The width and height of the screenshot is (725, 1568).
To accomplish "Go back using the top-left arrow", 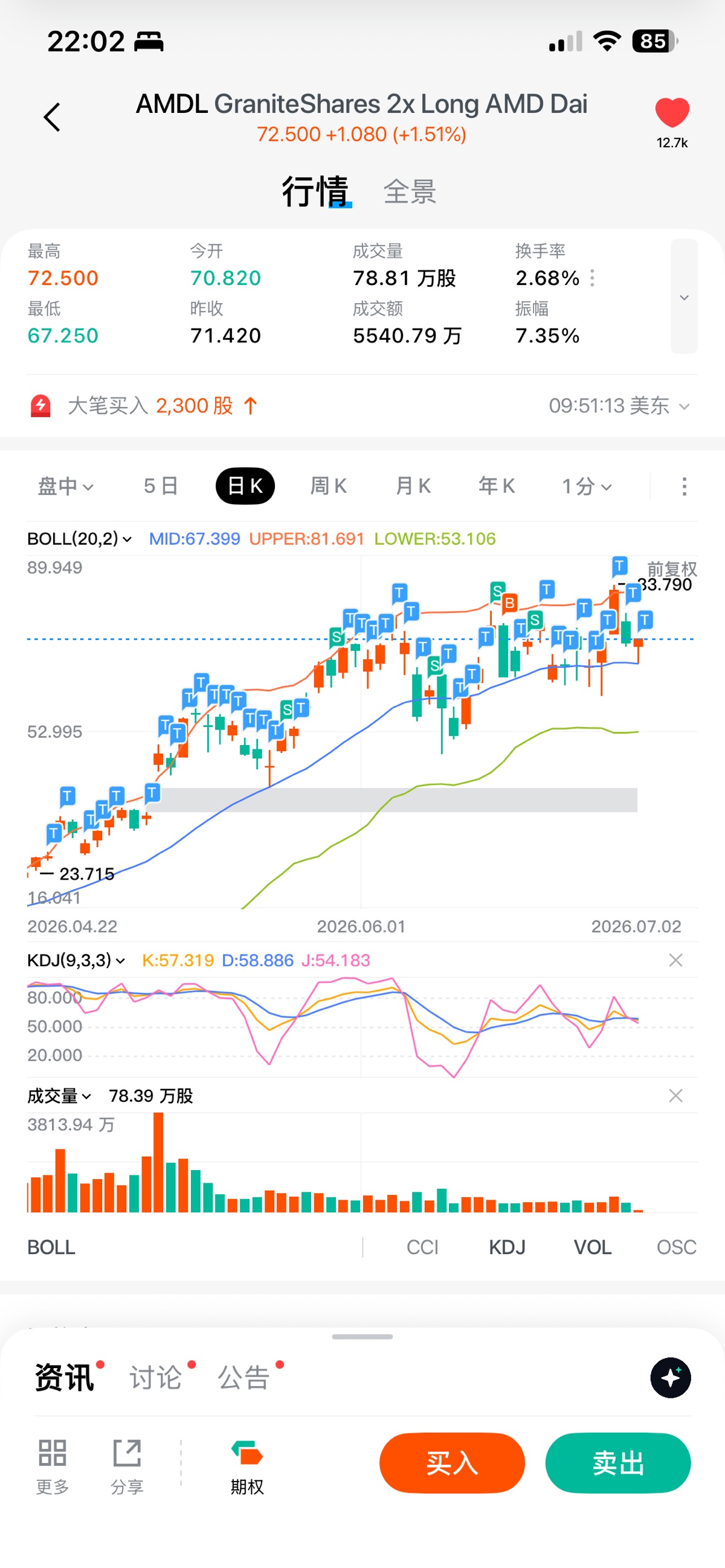I will (x=53, y=117).
